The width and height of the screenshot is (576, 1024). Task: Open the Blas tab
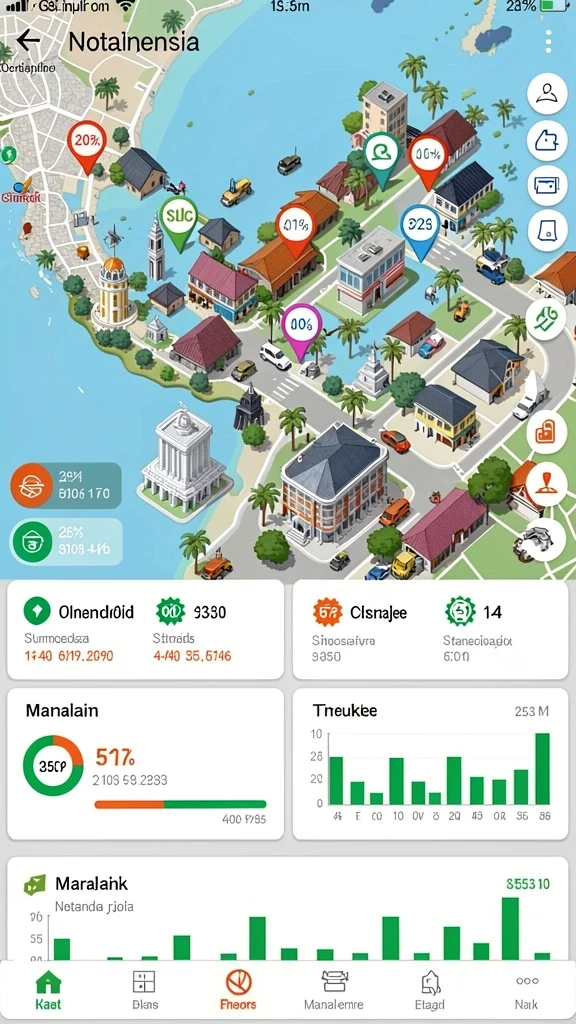pos(144,990)
